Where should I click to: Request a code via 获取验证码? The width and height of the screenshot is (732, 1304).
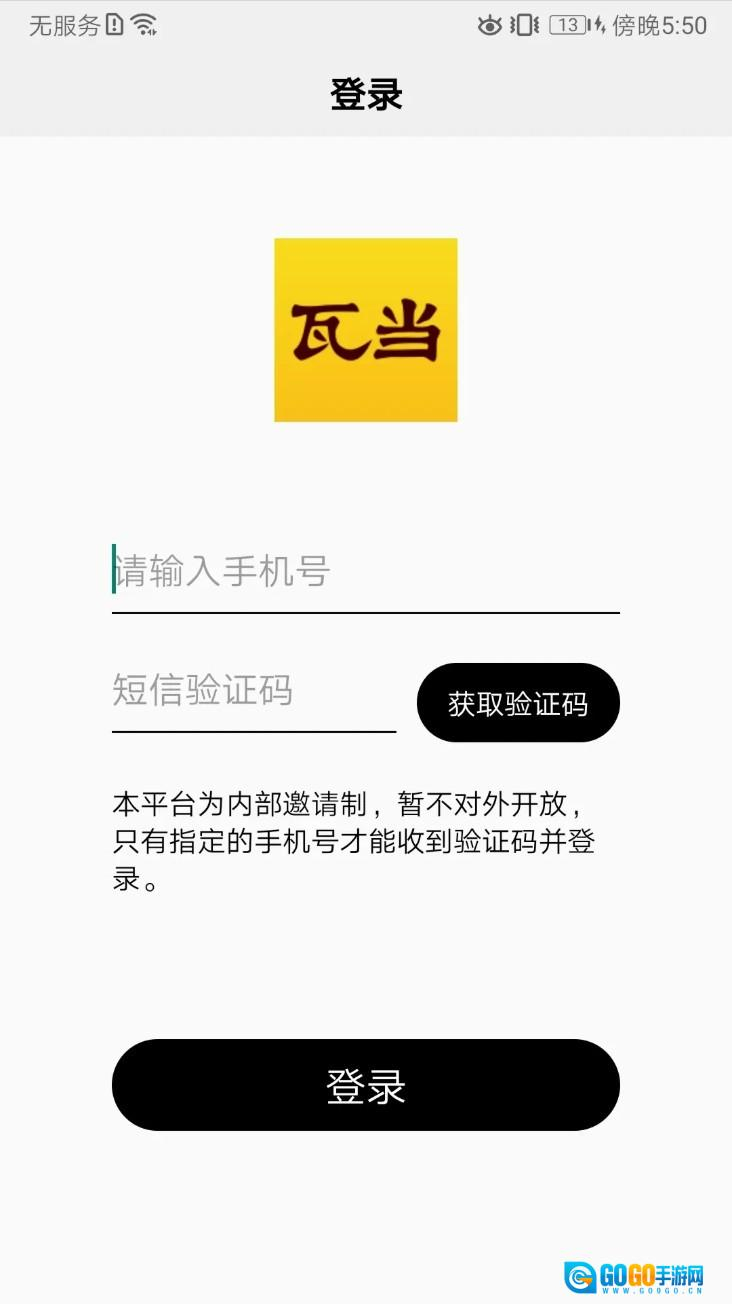point(518,703)
